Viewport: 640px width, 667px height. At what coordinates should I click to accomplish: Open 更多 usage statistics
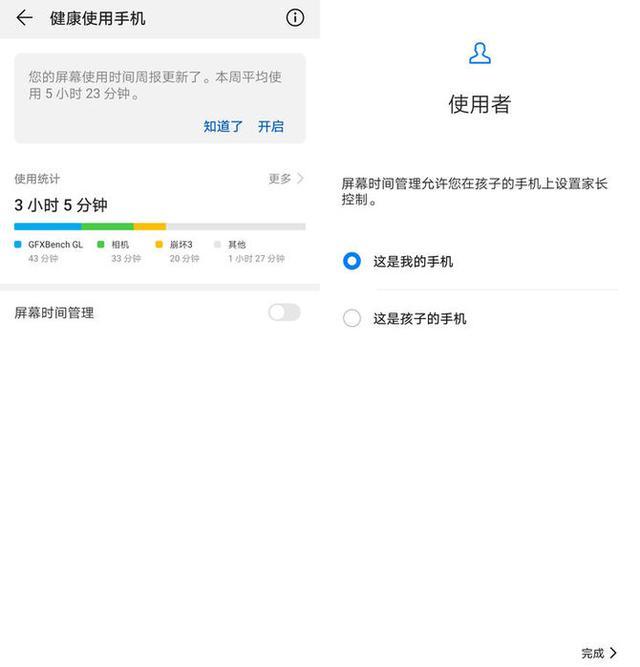click(285, 179)
